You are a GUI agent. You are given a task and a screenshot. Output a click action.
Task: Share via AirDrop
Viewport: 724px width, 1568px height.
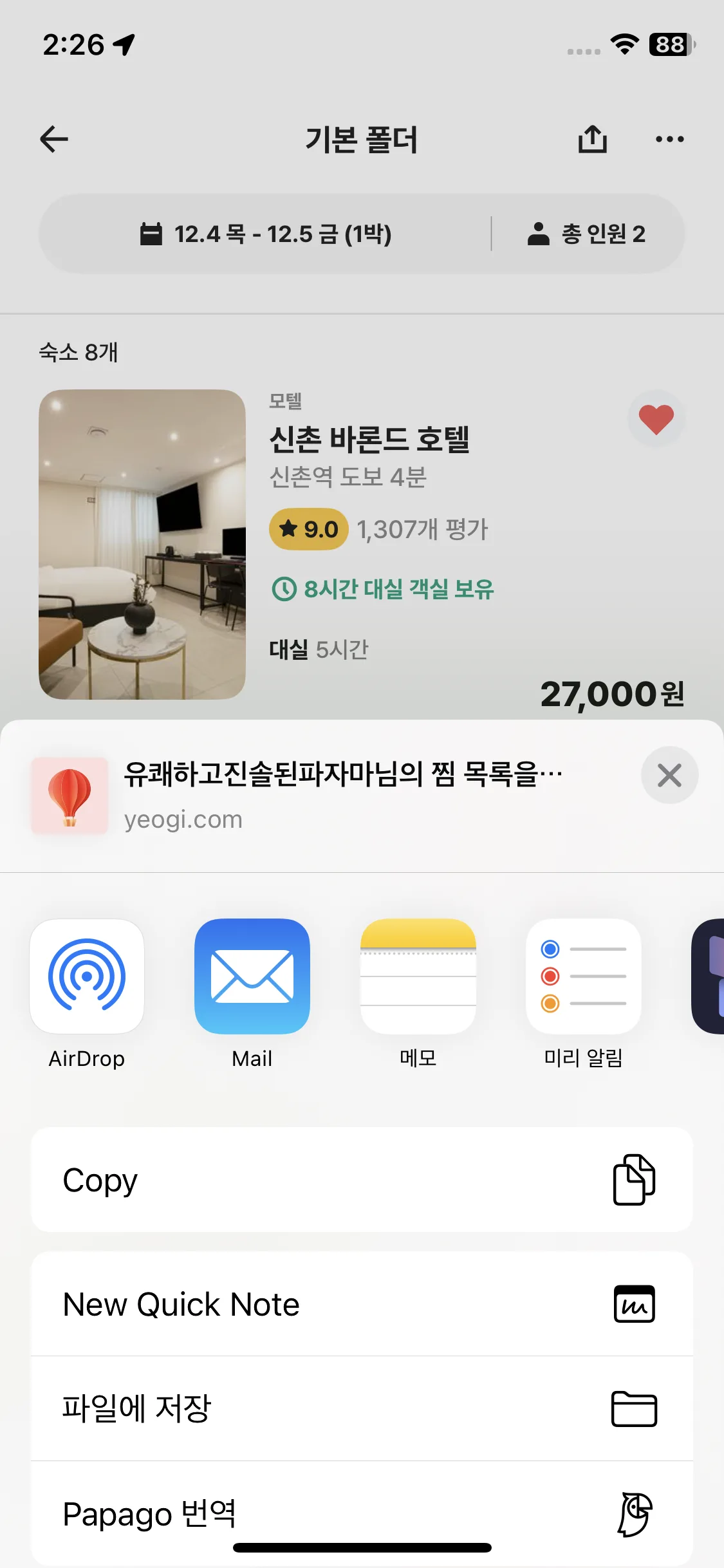87,976
